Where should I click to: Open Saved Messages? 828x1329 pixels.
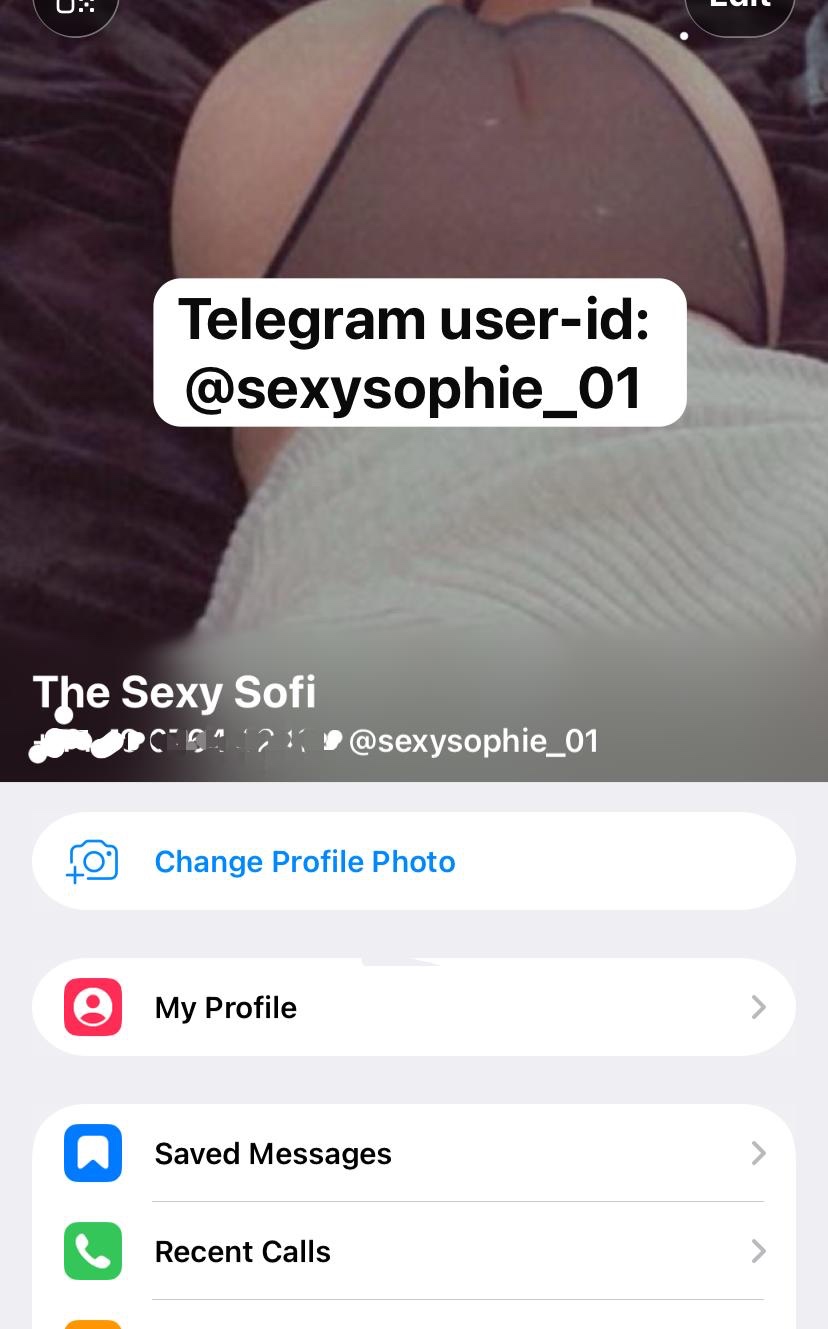click(x=413, y=1153)
